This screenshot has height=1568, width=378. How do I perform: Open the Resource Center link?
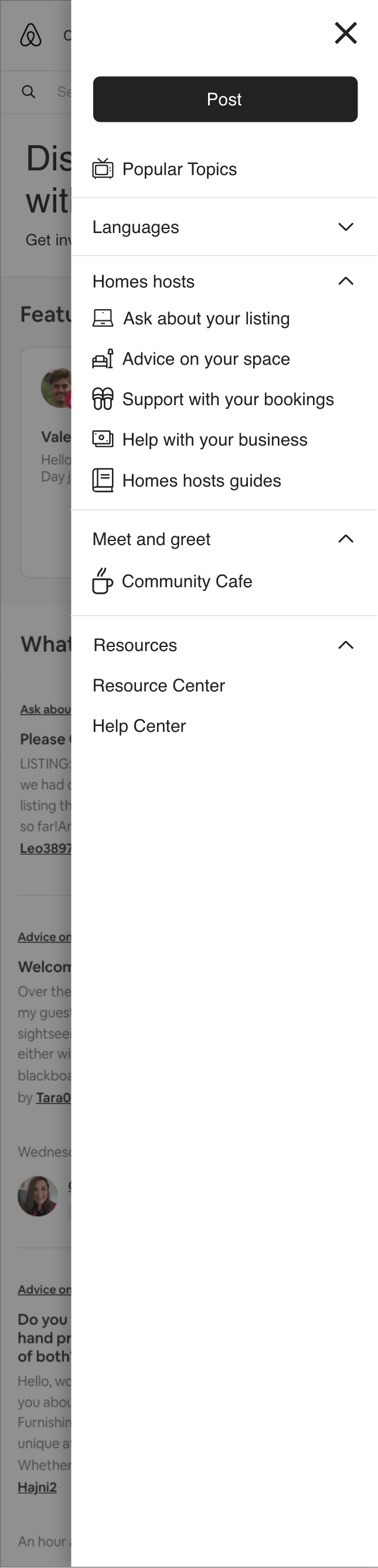point(158,686)
